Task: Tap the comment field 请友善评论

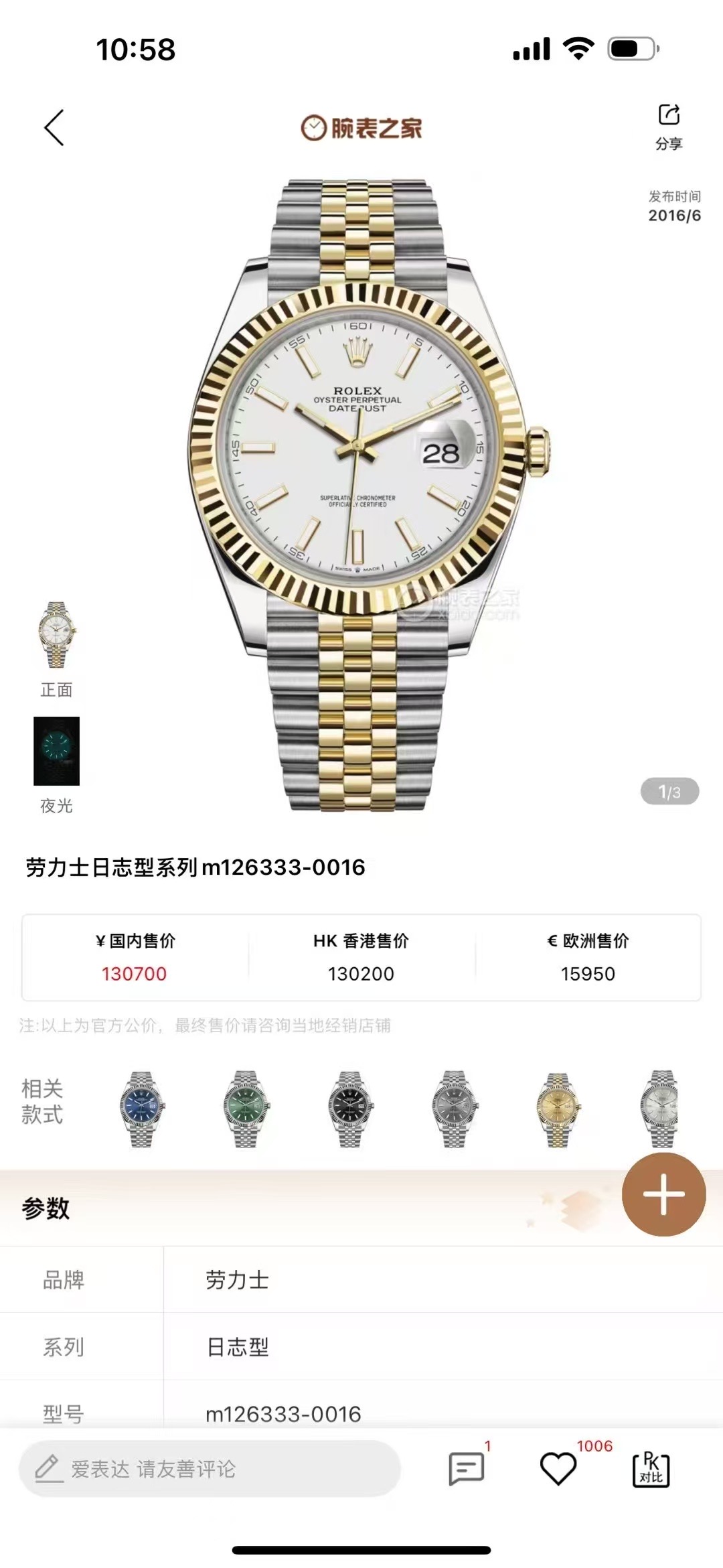Action: pos(209,1469)
